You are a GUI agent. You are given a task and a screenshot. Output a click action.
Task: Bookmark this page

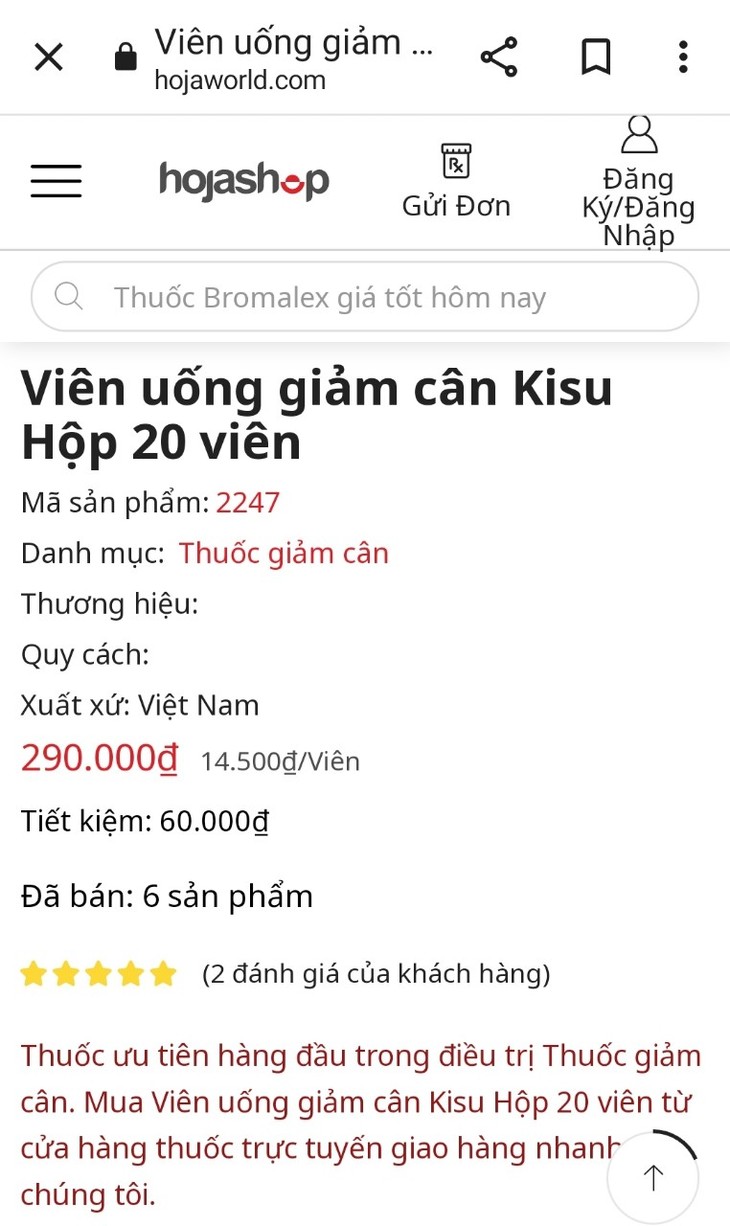(596, 57)
